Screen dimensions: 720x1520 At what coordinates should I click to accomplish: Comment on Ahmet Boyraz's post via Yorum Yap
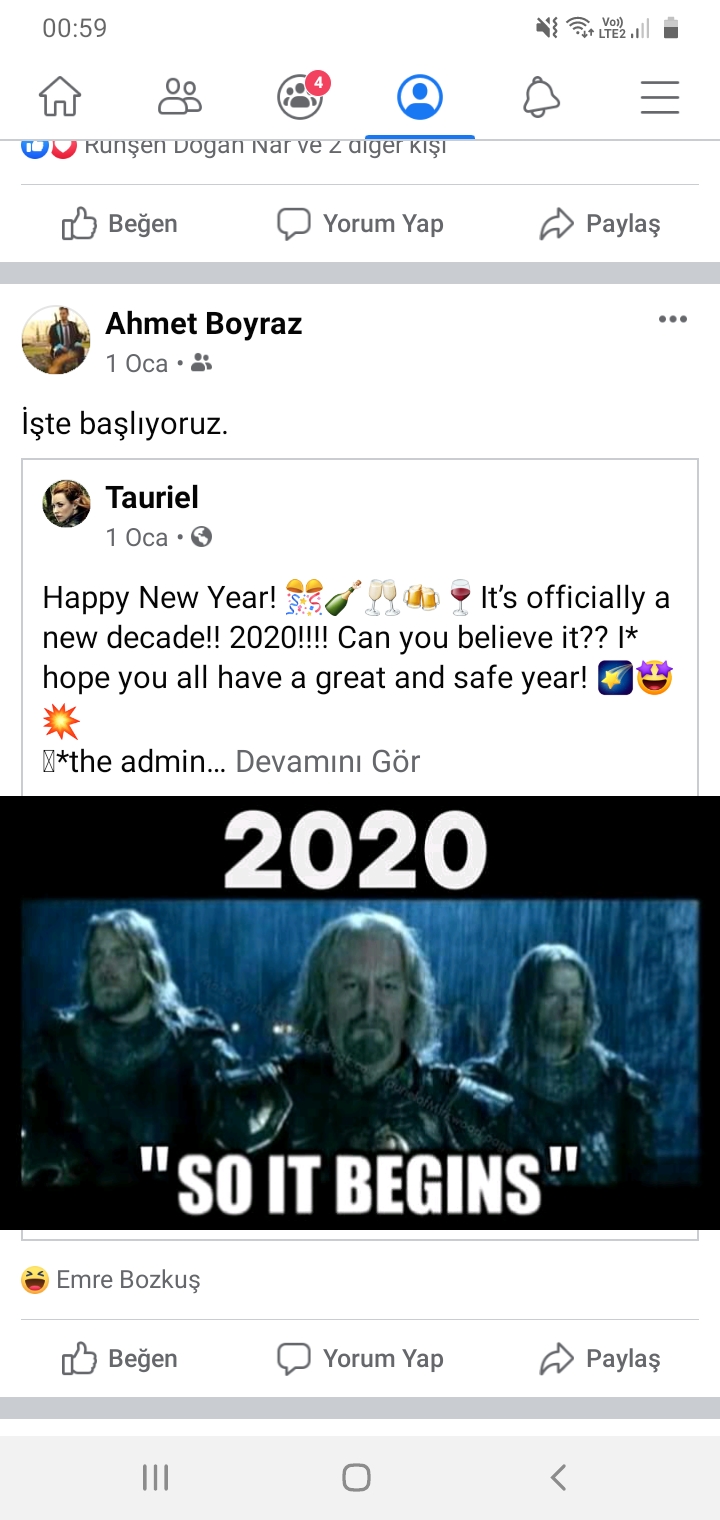[x=360, y=1359]
